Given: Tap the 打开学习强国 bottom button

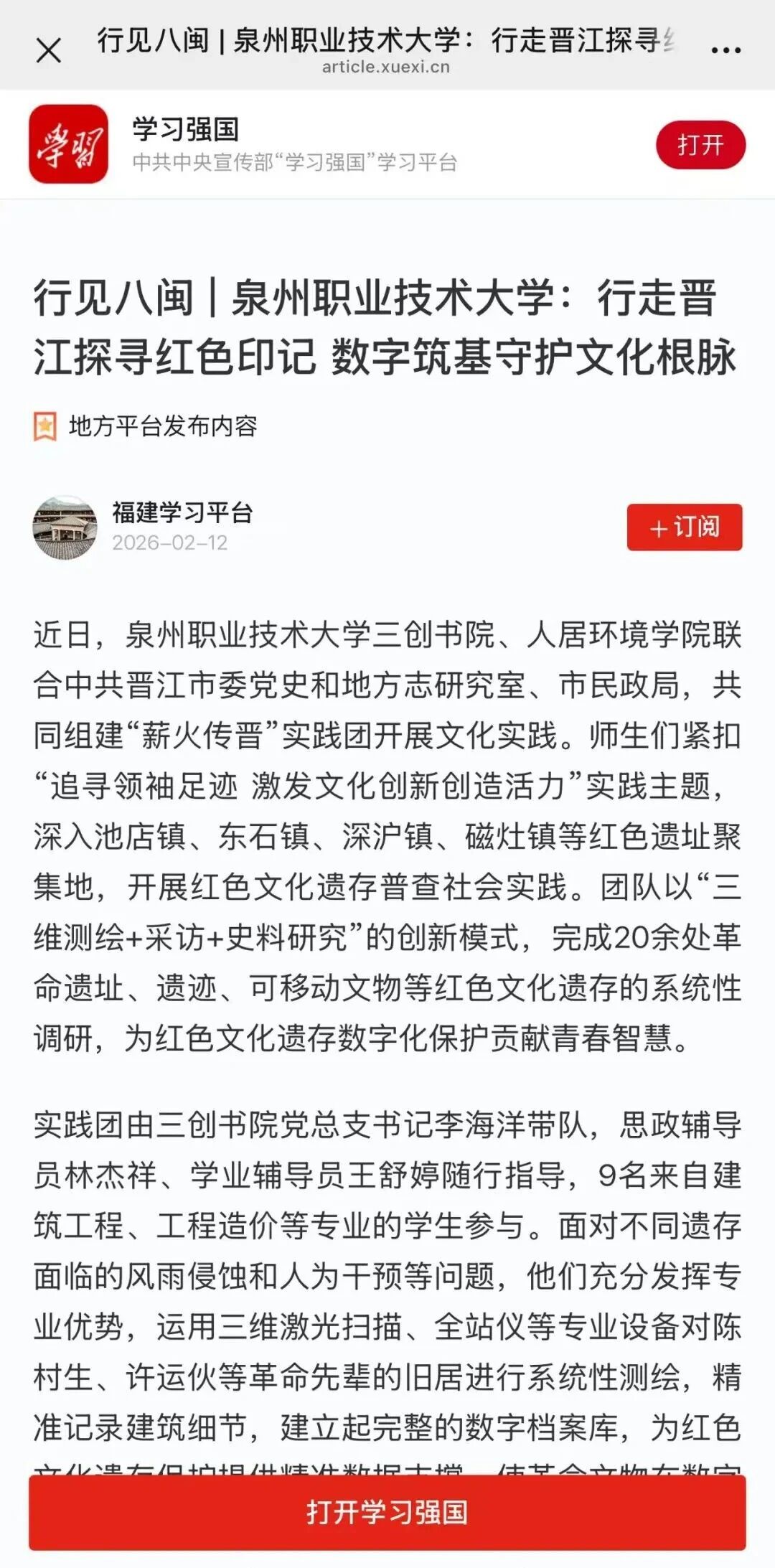Looking at the screenshot, I should pos(387,1513).
